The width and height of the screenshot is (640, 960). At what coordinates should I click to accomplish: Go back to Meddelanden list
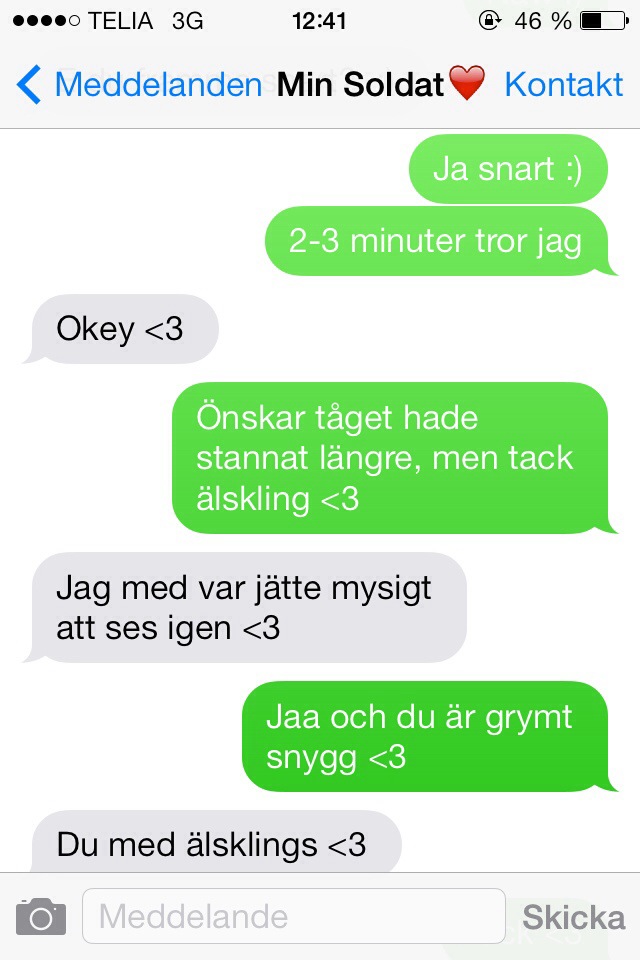(x=138, y=85)
